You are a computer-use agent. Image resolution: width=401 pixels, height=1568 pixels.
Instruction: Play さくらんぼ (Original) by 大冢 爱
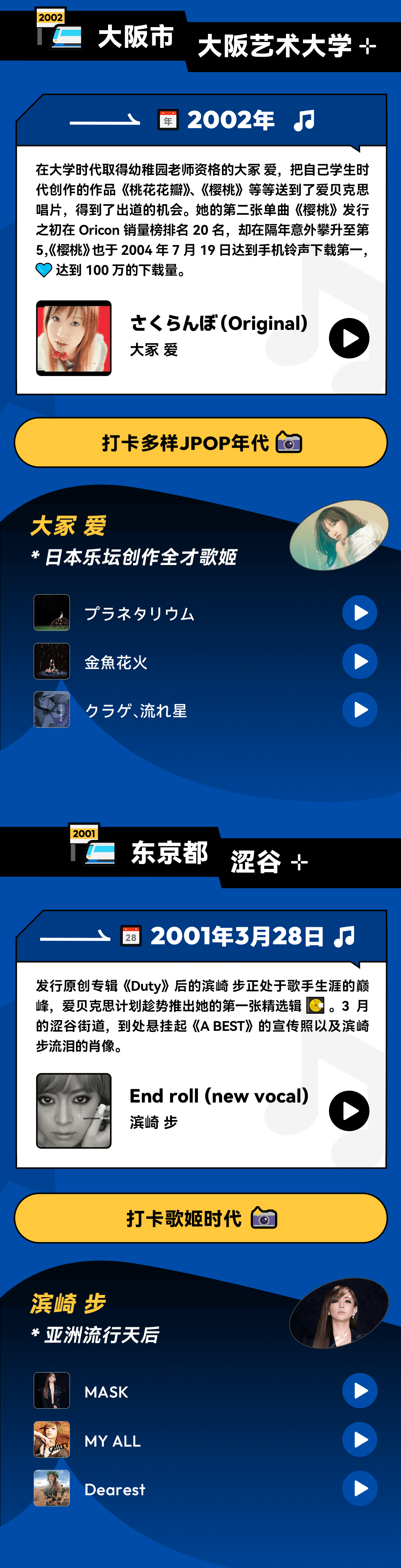(349, 338)
